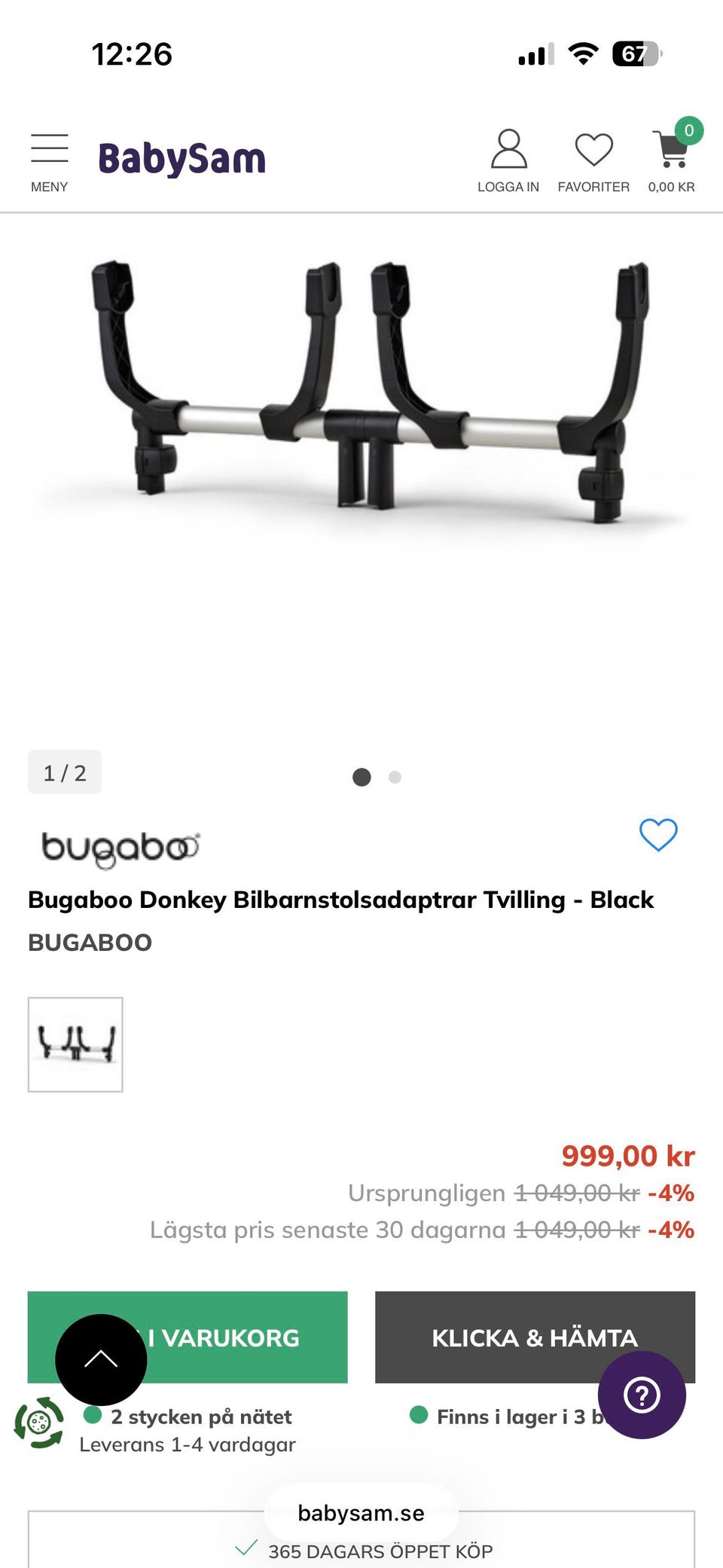Go to BabySam home via logo

click(x=182, y=159)
